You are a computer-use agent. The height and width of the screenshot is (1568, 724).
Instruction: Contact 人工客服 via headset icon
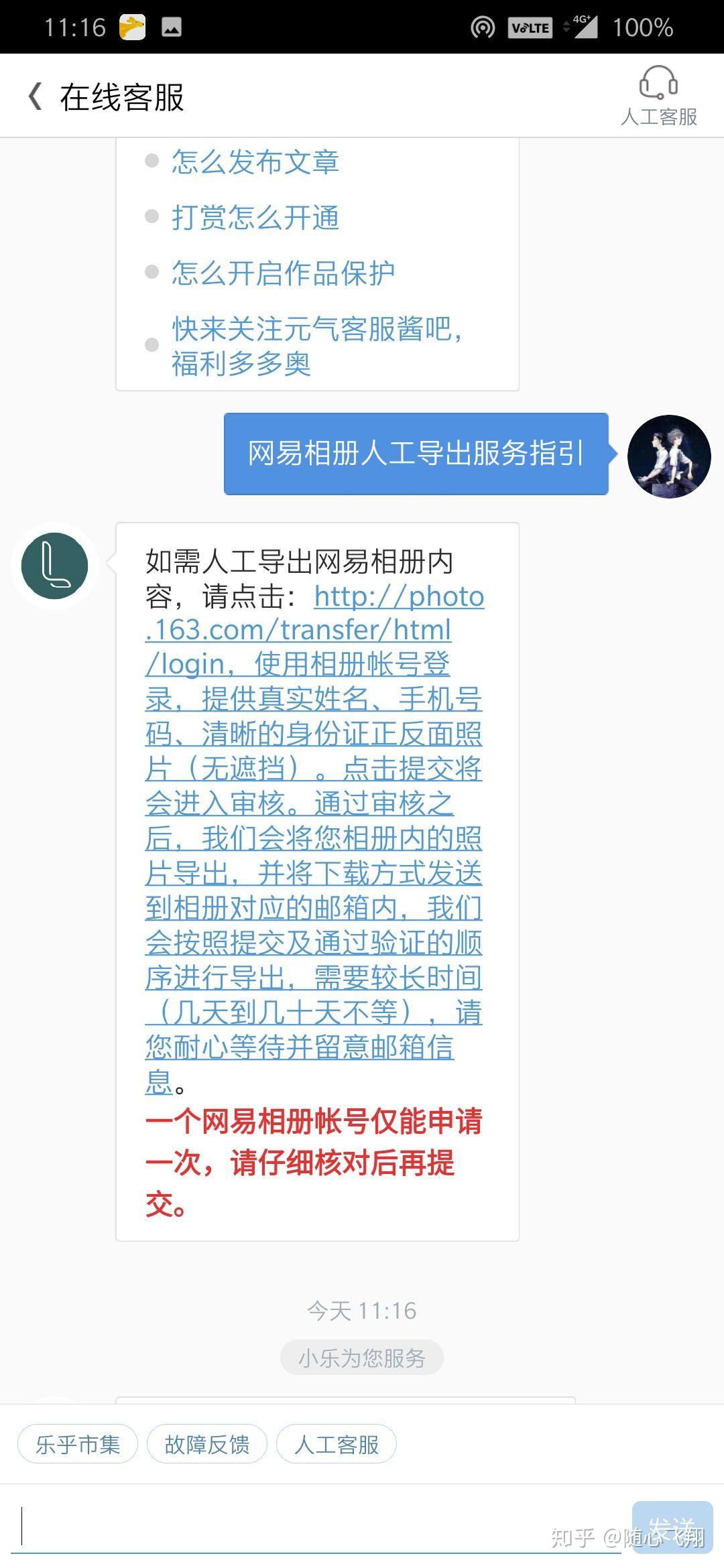(x=658, y=96)
